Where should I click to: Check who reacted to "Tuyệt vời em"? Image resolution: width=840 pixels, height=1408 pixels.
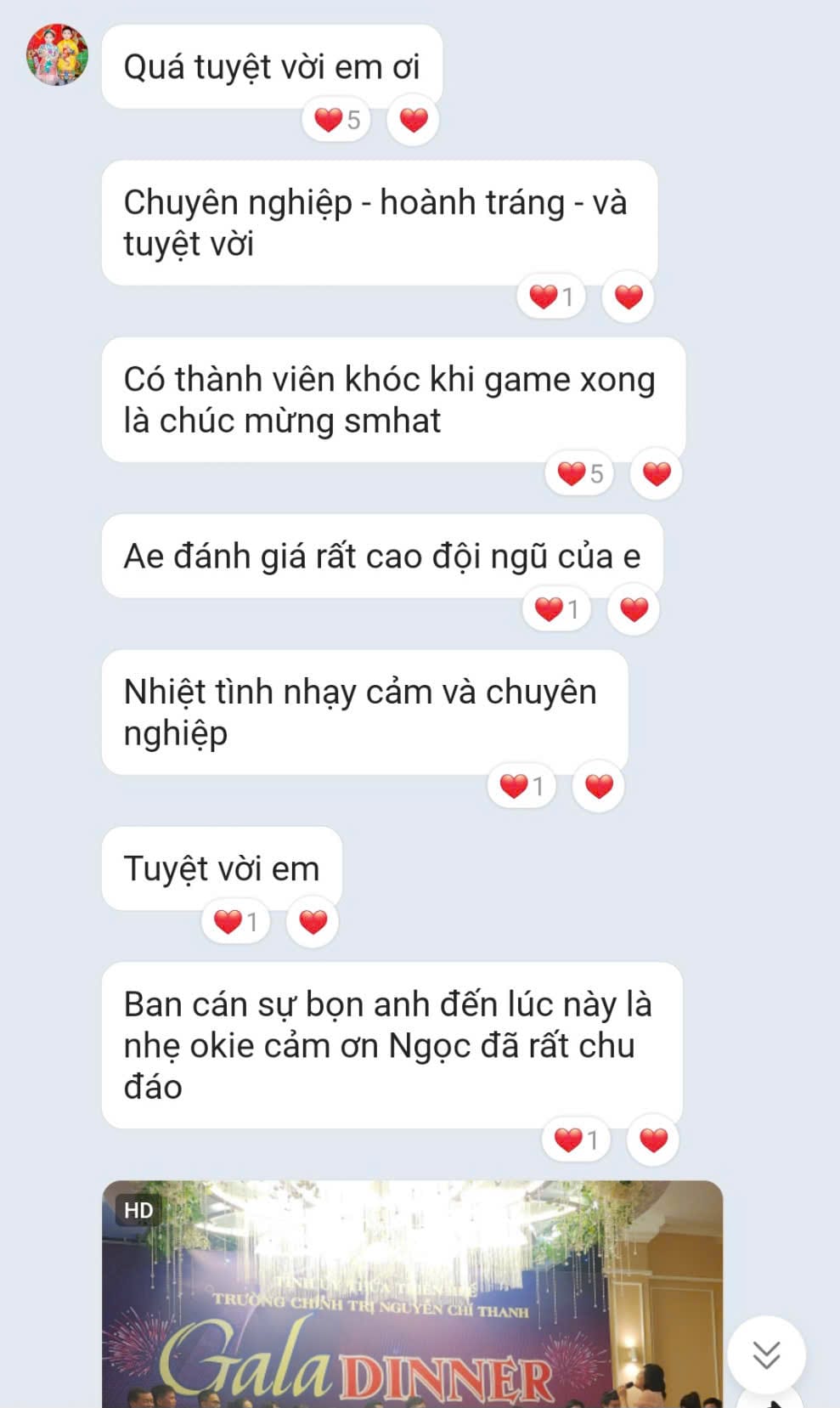tap(235, 921)
